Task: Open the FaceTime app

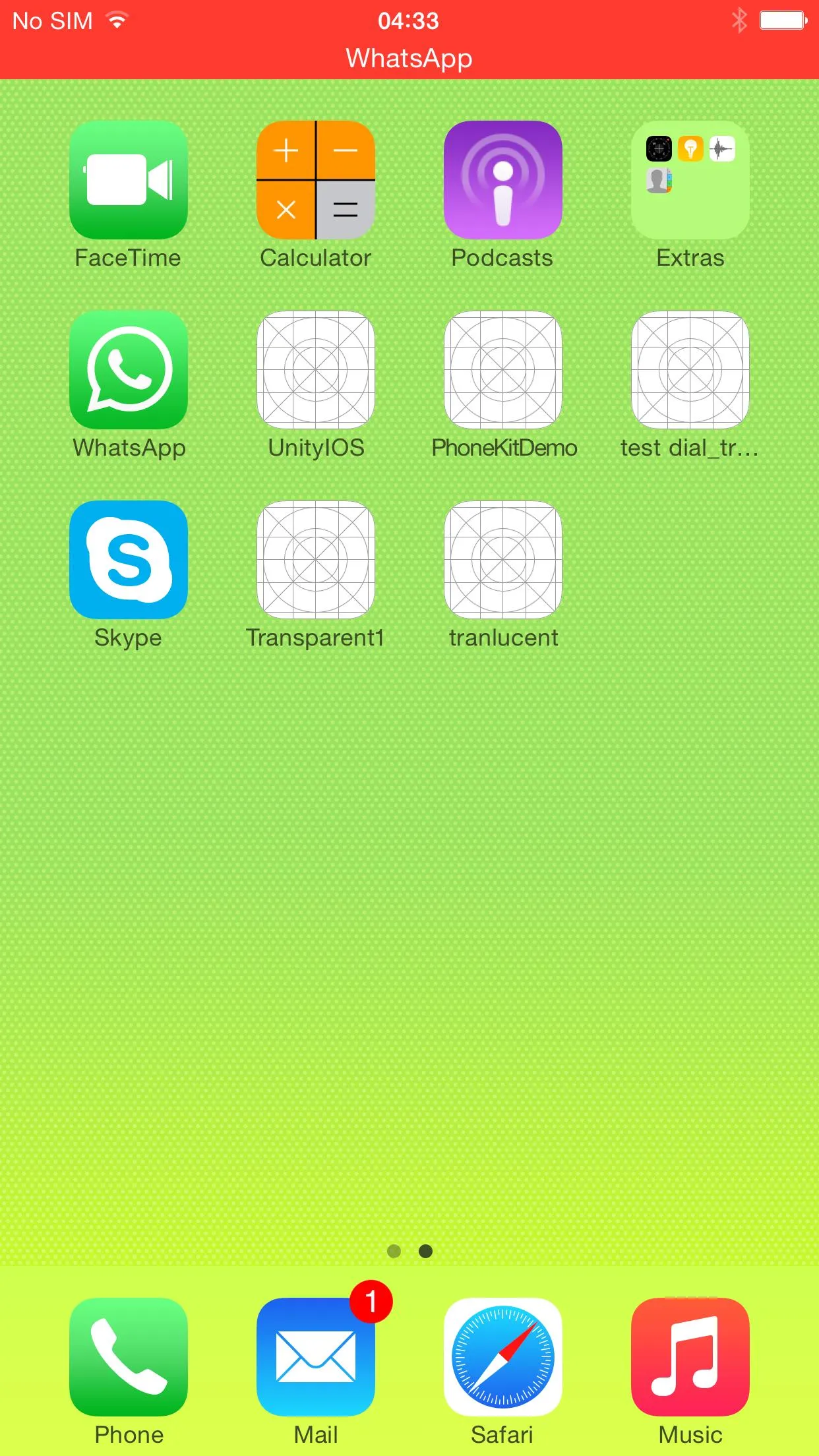Action: (x=129, y=180)
